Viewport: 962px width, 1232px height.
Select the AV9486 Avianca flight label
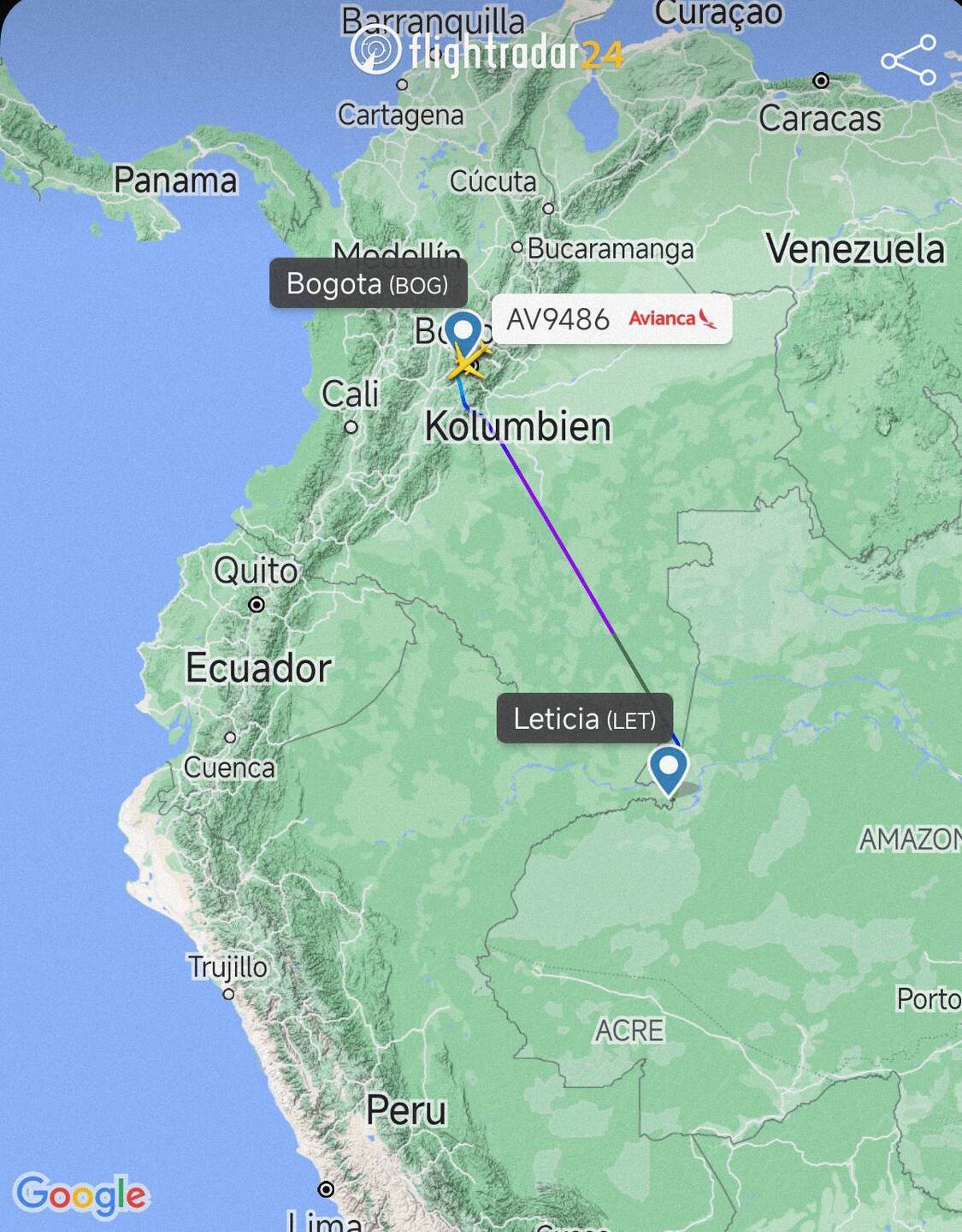(x=611, y=319)
